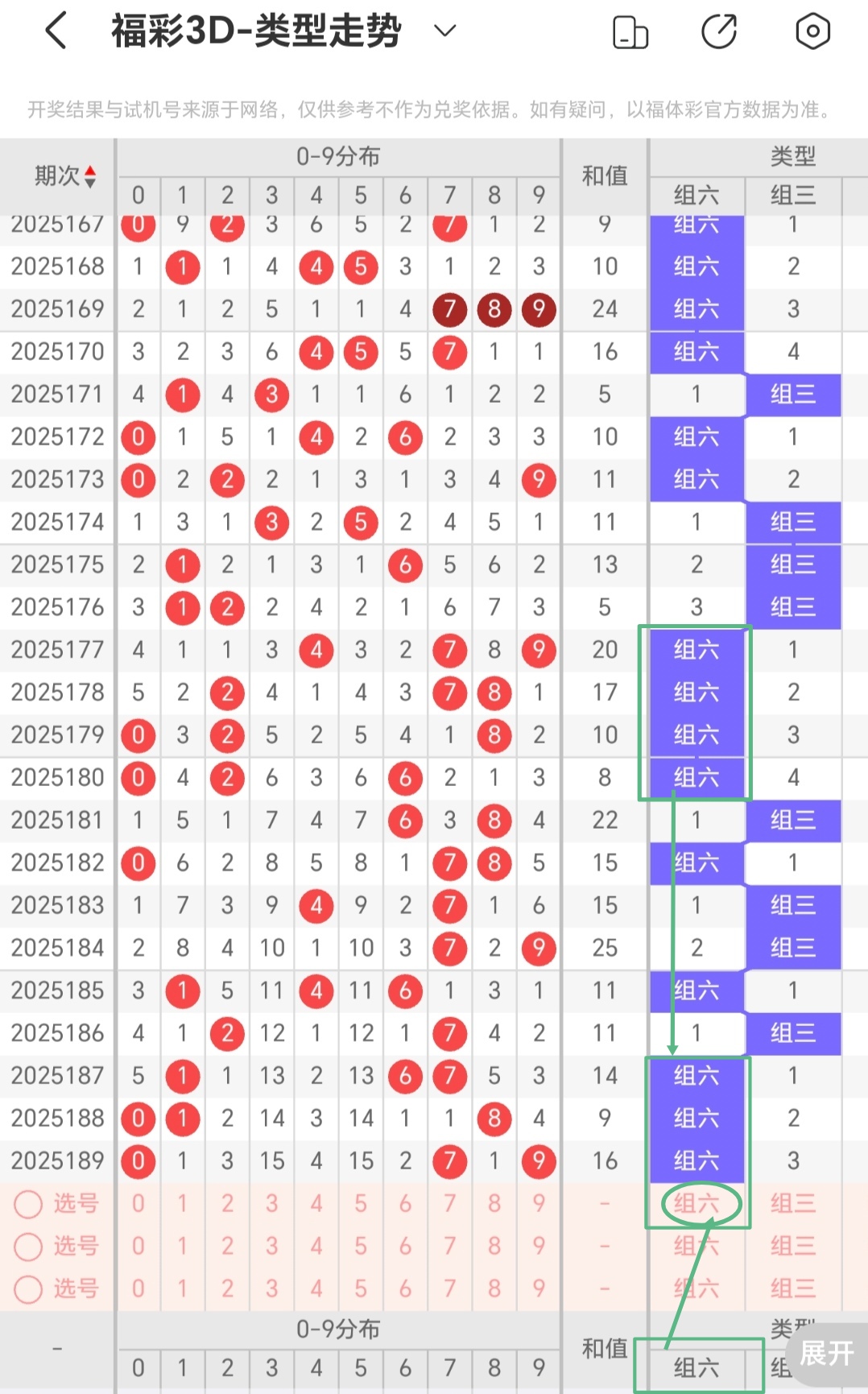Pick 组六 in the first 选号 row
This screenshot has width=868, height=1394.
(696, 1204)
